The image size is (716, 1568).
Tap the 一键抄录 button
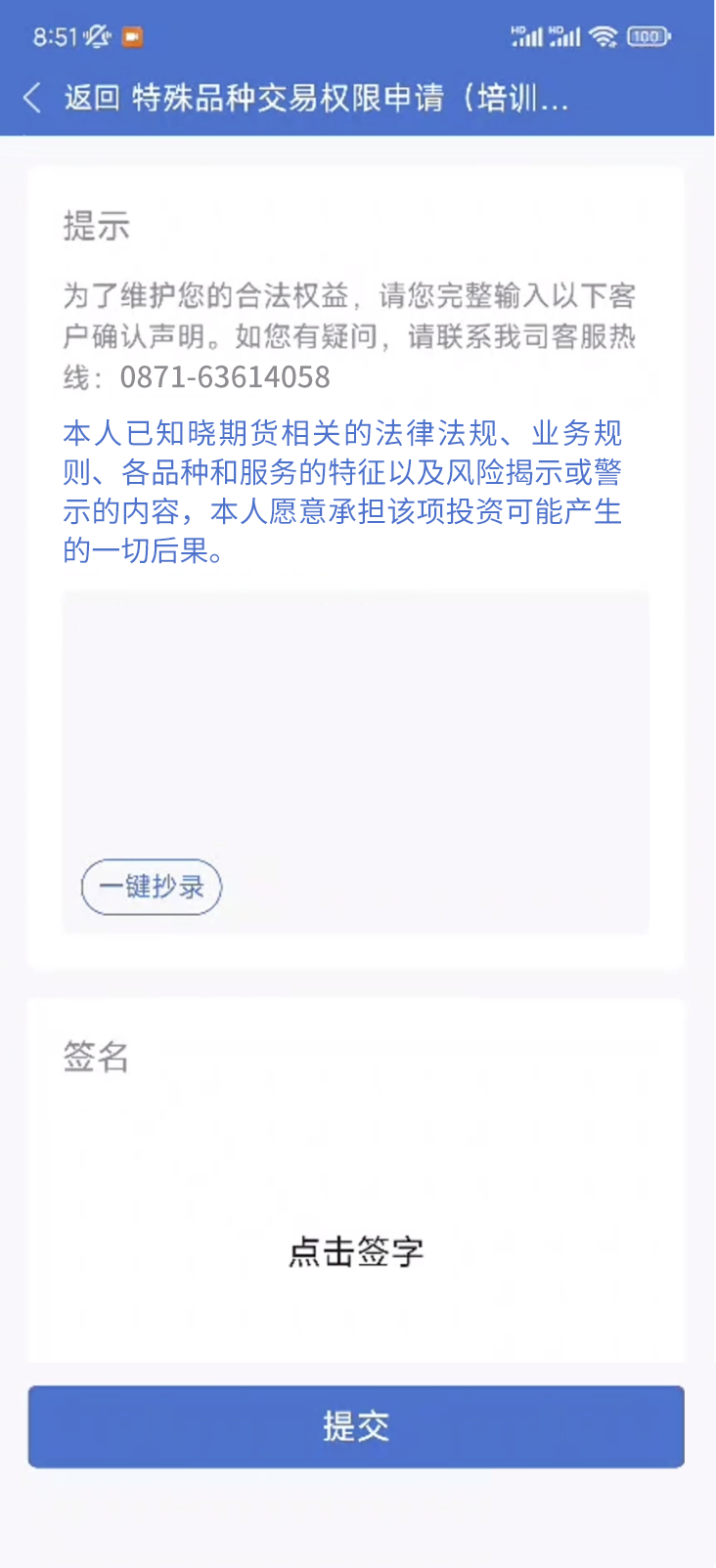pos(152,887)
